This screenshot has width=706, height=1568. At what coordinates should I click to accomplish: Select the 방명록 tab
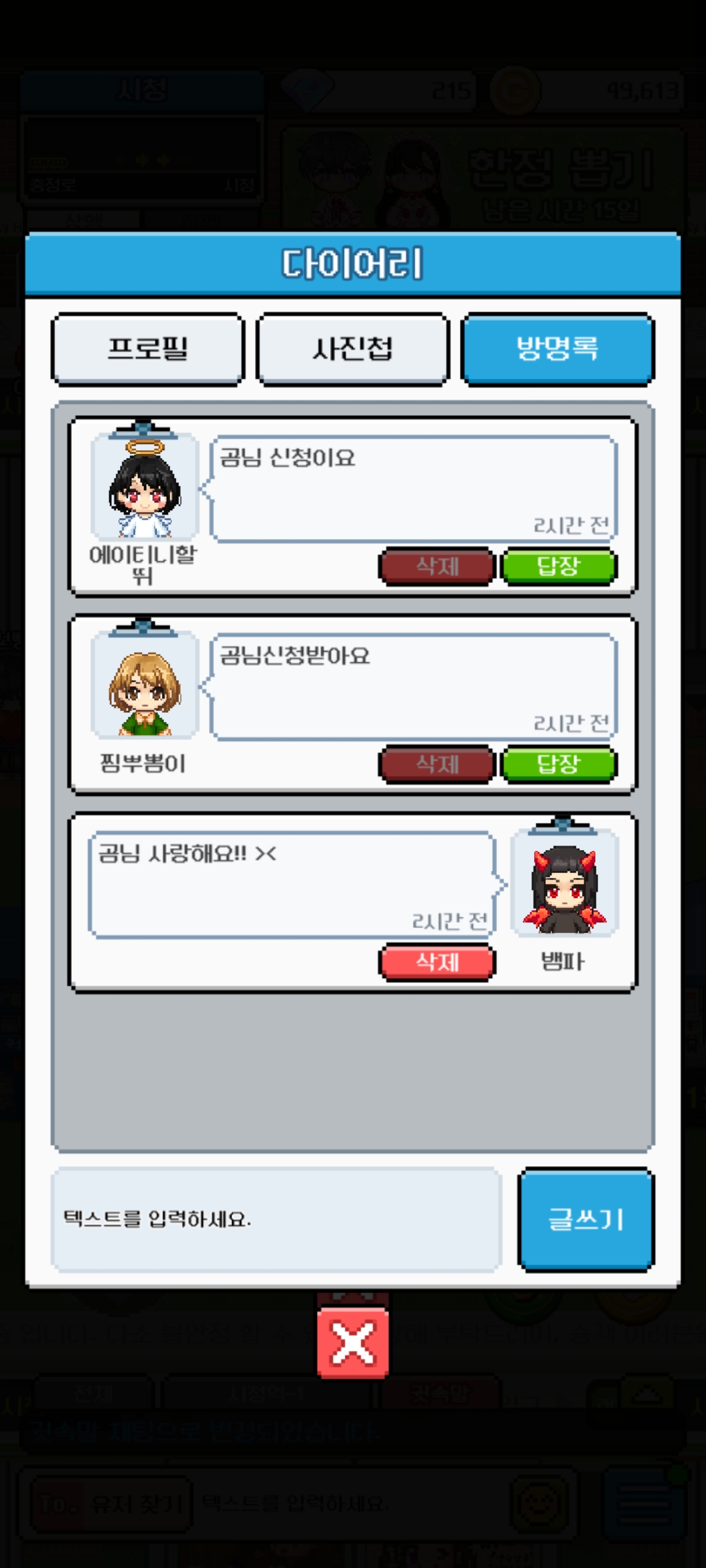[x=557, y=349]
